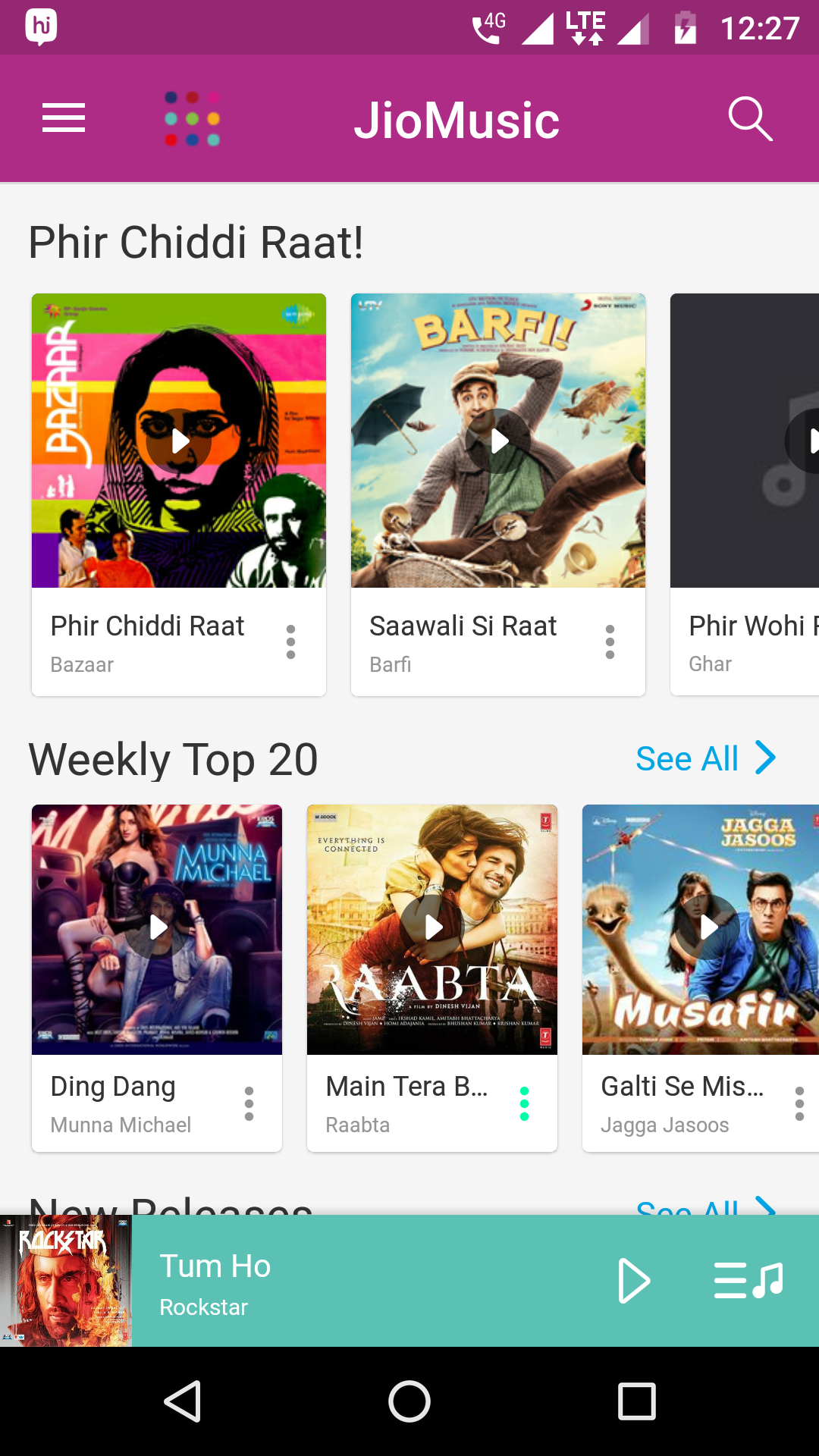Play Saawali Si Raat from Barfi
819x1456 pixels.
pyautogui.click(x=498, y=441)
